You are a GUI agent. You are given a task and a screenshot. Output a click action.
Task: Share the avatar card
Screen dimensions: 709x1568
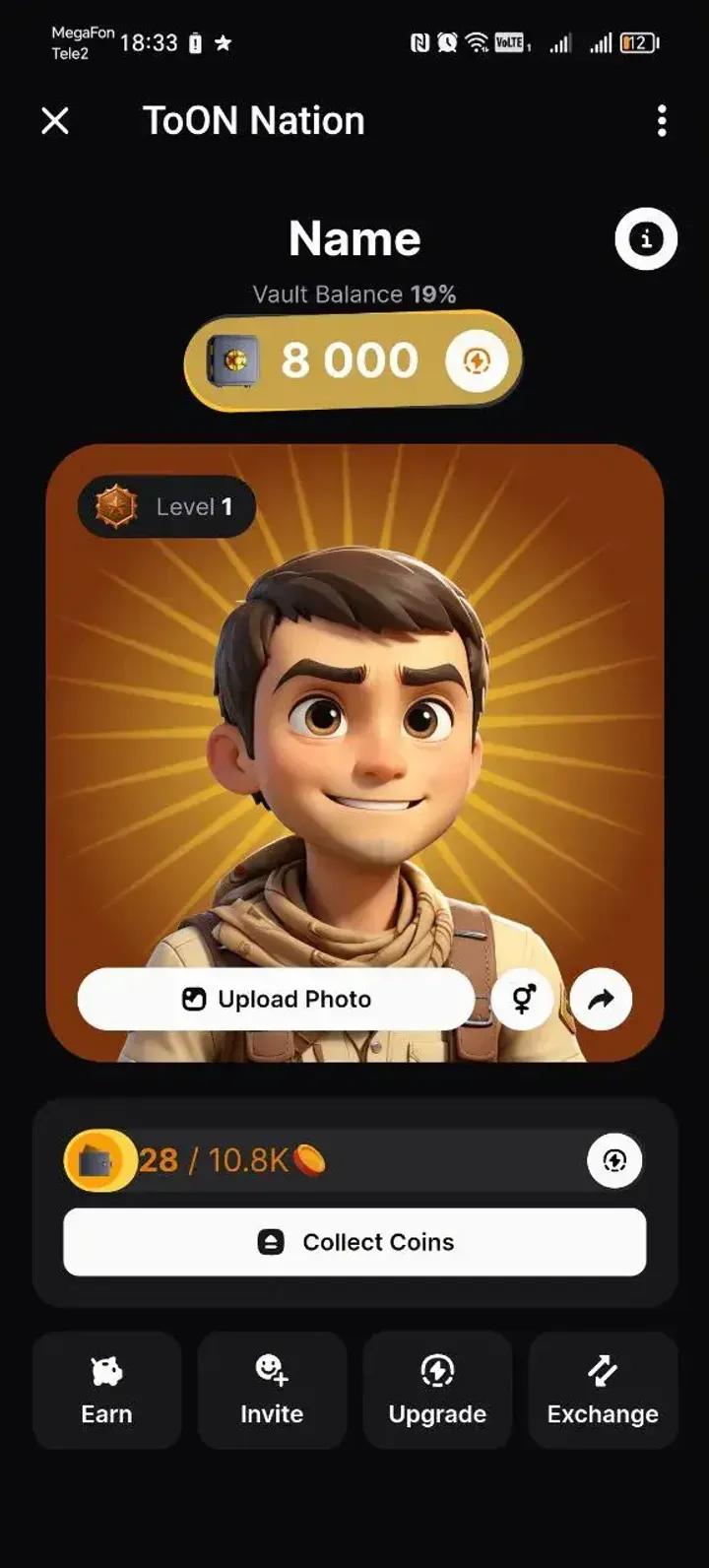(601, 999)
